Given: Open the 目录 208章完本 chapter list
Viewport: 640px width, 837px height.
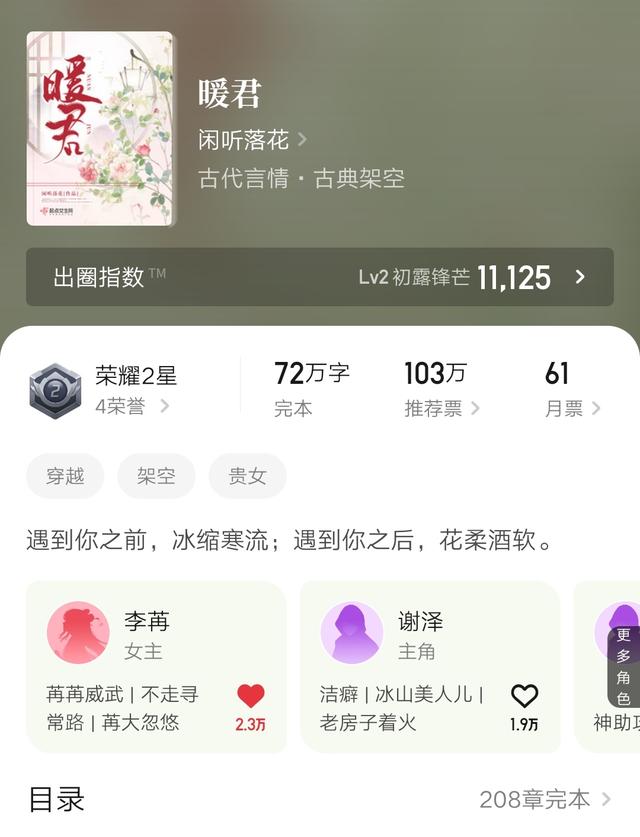Looking at the screenshot, I should pyautogui.click(x=545, y=800).
